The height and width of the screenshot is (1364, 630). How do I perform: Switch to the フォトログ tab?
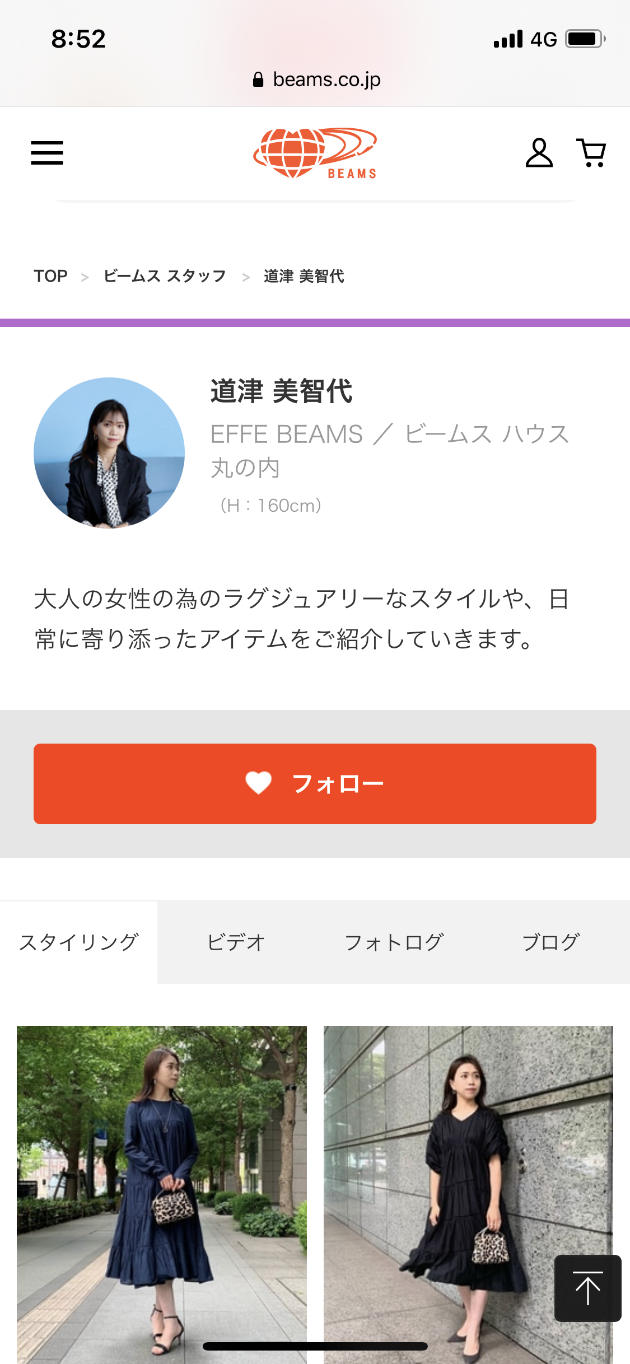click(x=393, y=942)
